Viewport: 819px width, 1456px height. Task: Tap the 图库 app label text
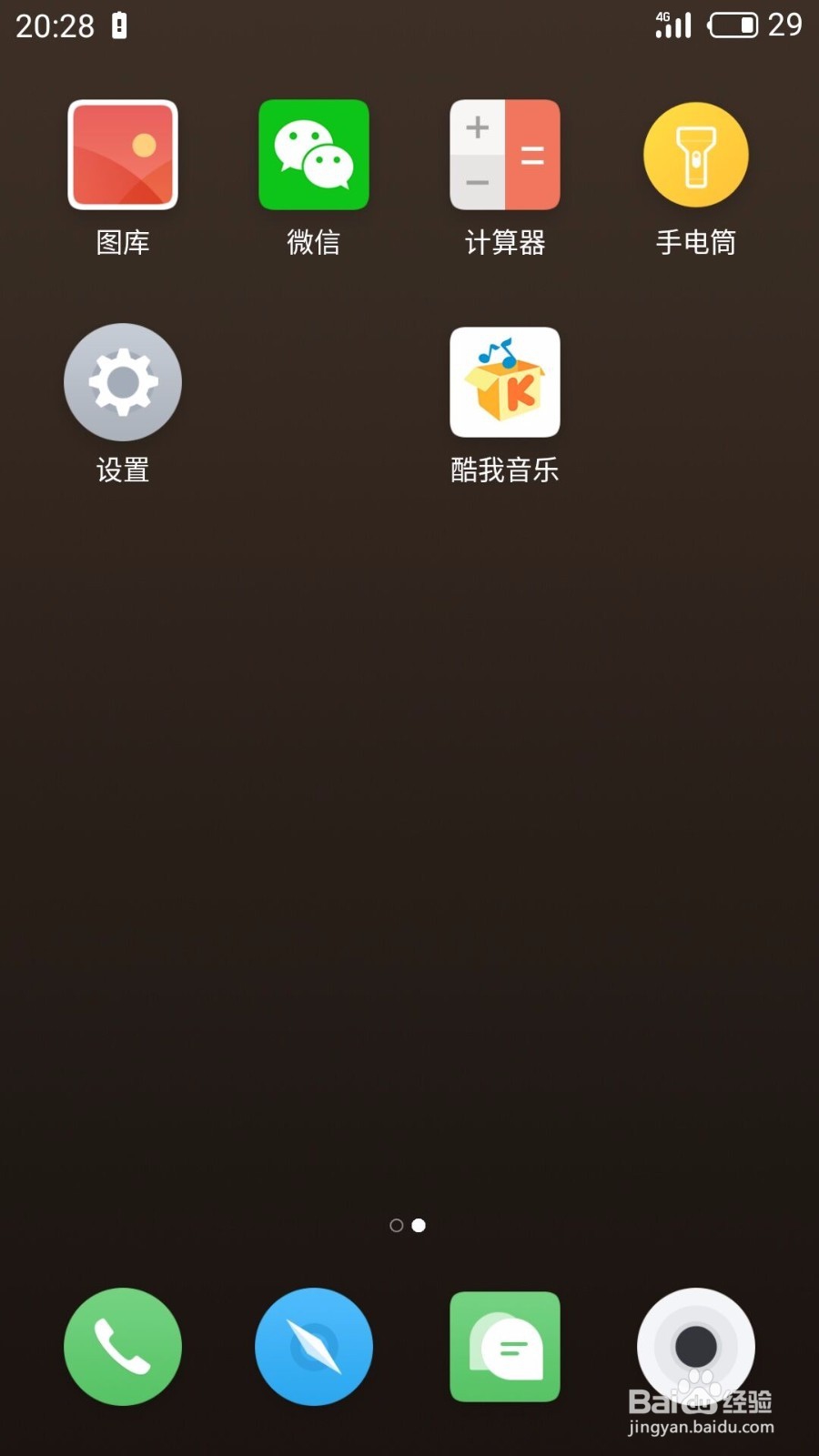tap(123, 241)
